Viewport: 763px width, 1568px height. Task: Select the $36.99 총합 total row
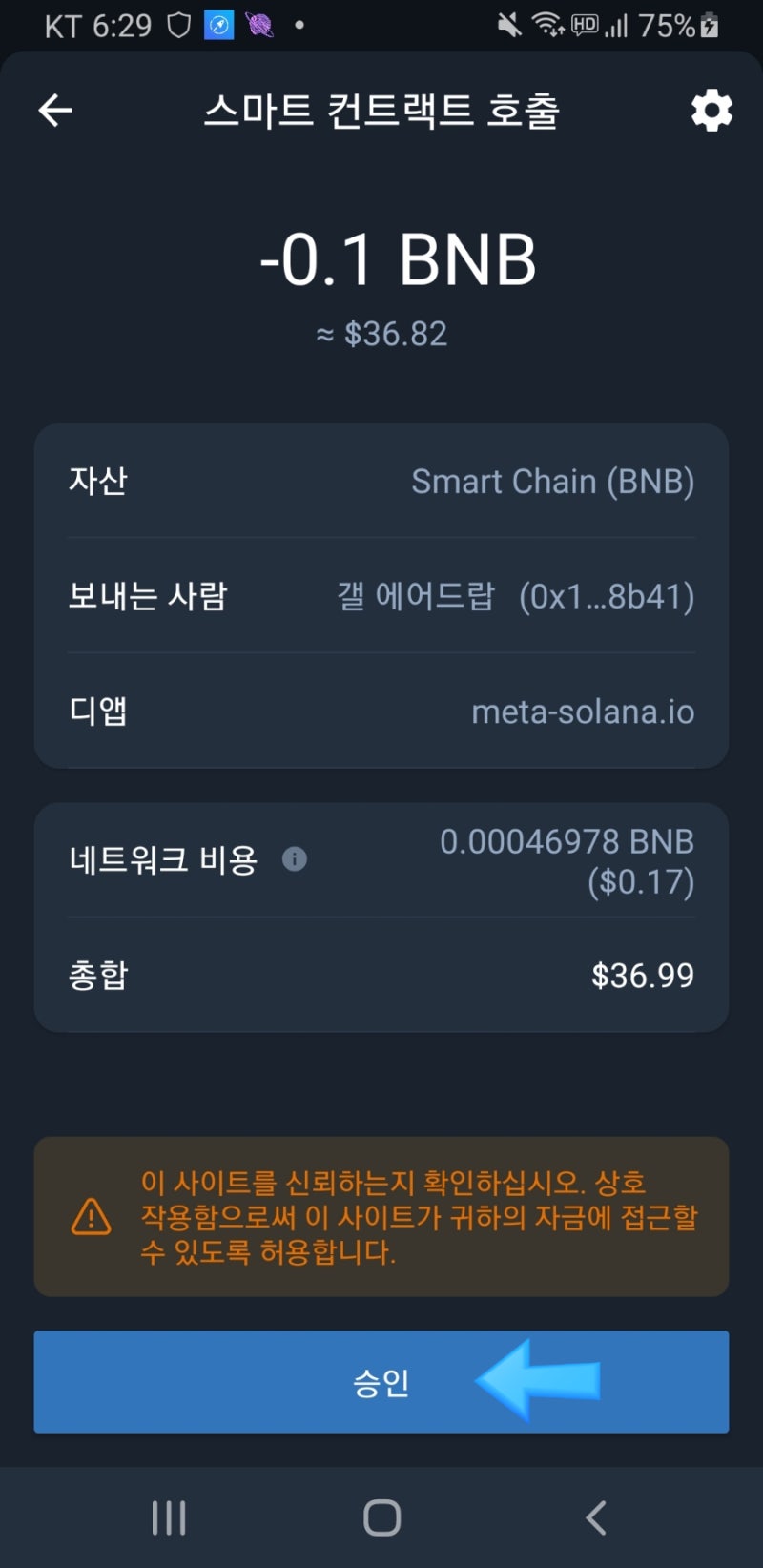(x=645, y=974)
